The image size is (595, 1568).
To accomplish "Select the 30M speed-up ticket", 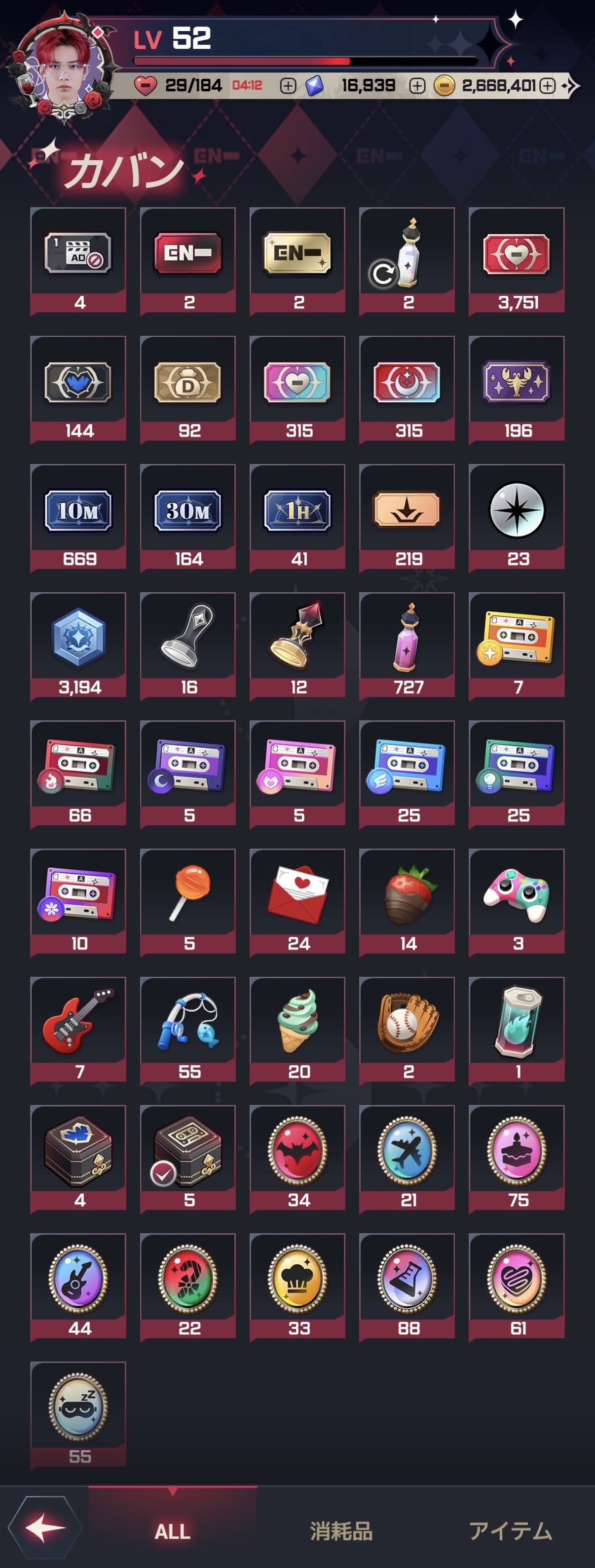I will (187, 517).
